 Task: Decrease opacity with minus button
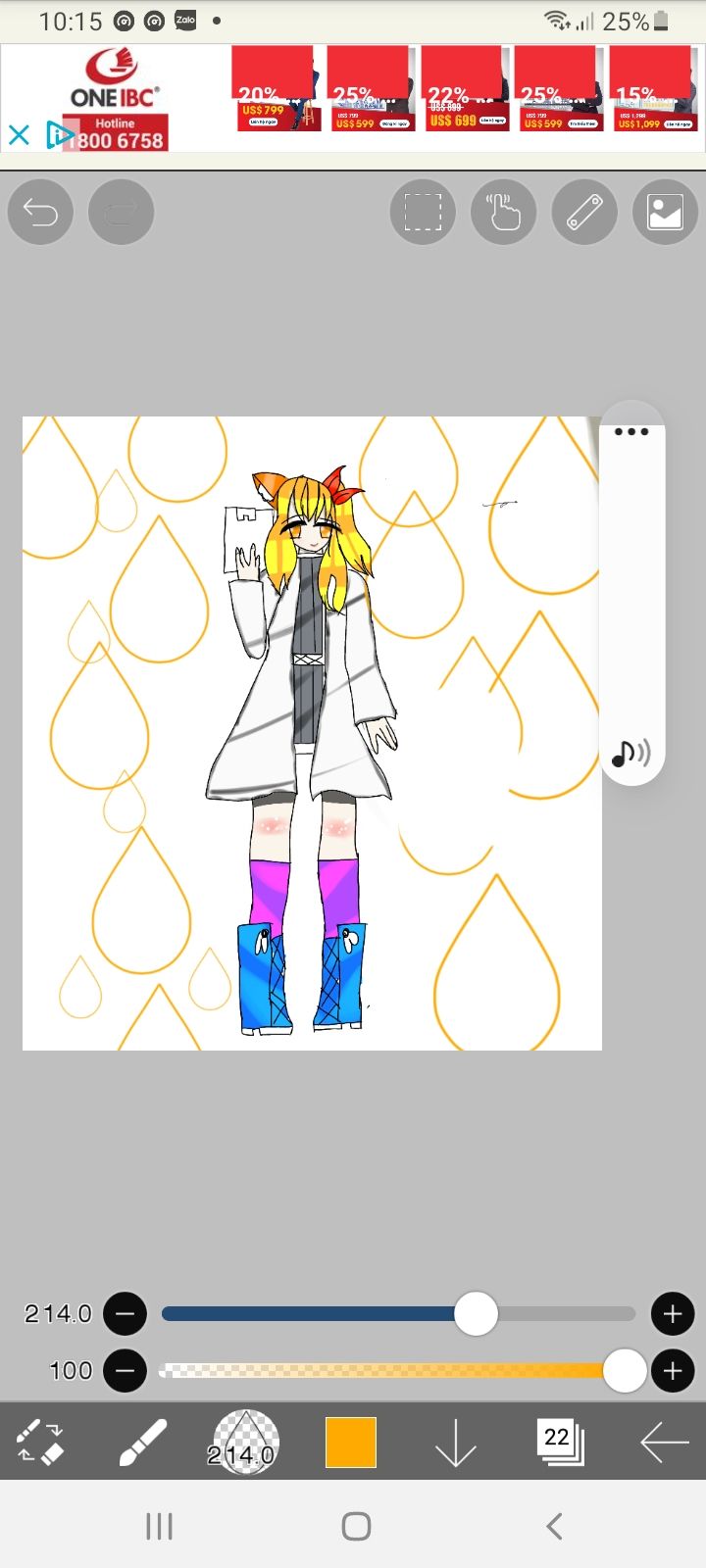[x=125, y=1371]
